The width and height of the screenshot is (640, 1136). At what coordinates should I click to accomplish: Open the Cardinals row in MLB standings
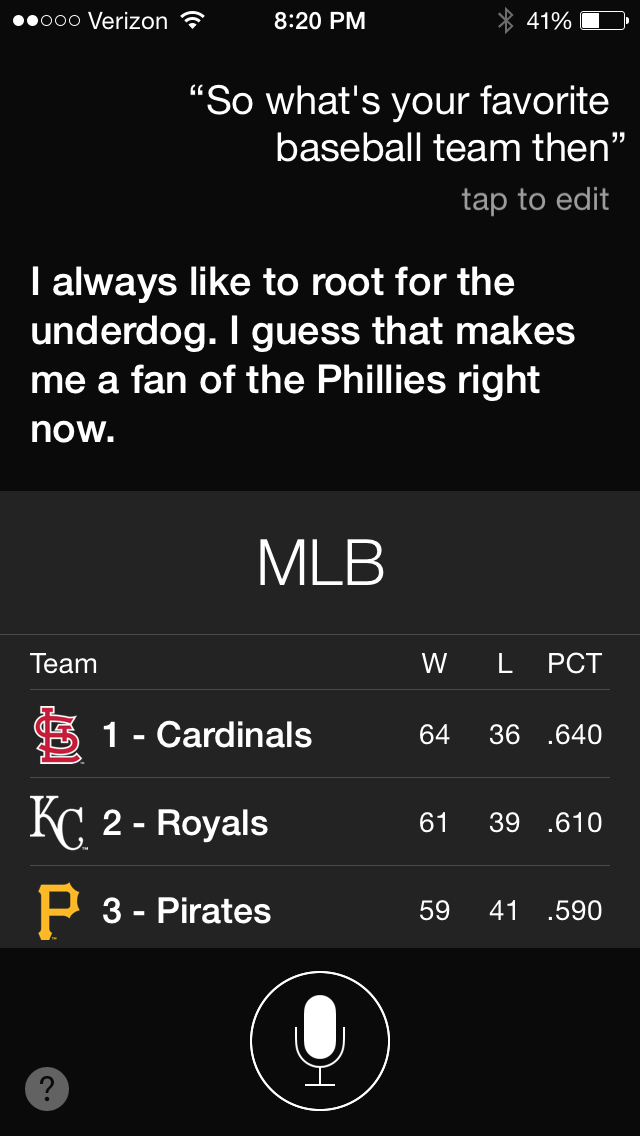320,735
